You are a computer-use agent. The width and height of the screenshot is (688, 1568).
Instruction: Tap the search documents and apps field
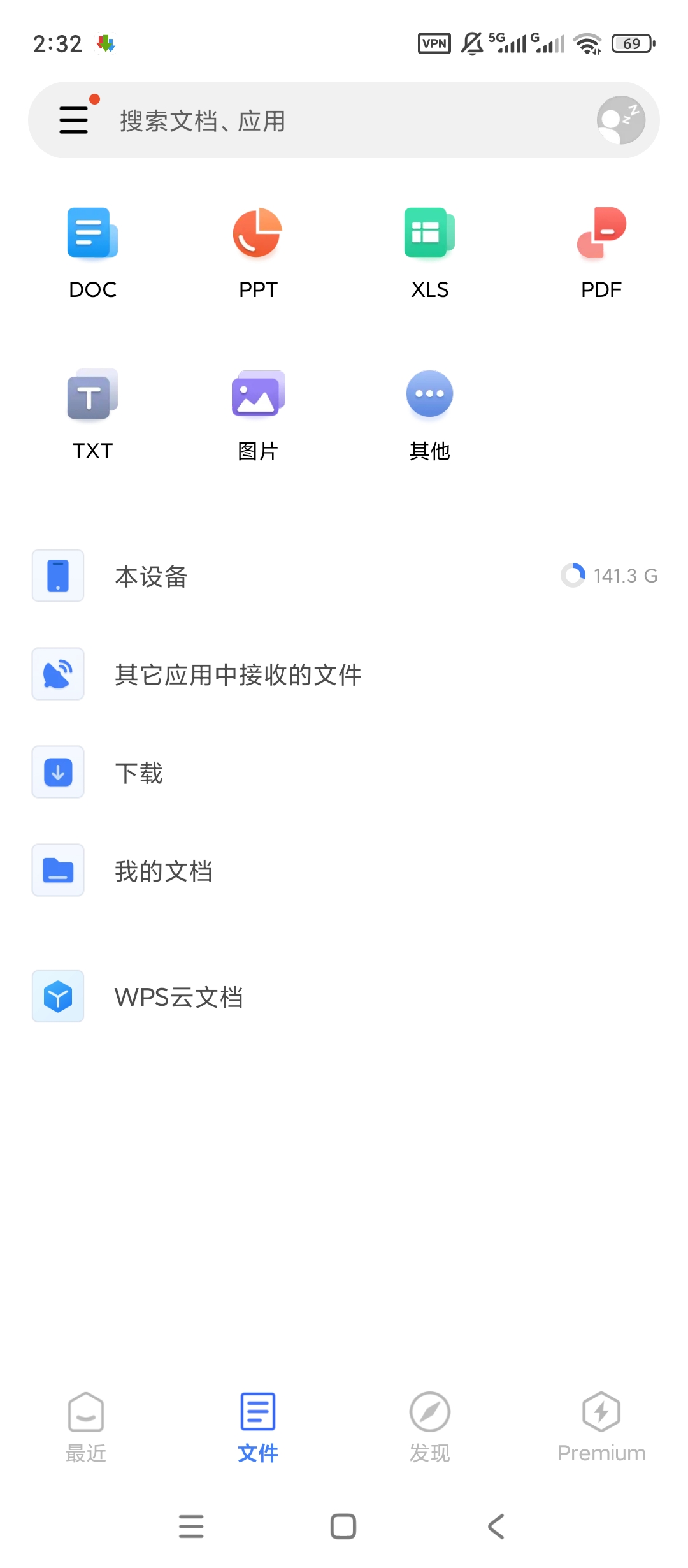(x=344, y=120)
